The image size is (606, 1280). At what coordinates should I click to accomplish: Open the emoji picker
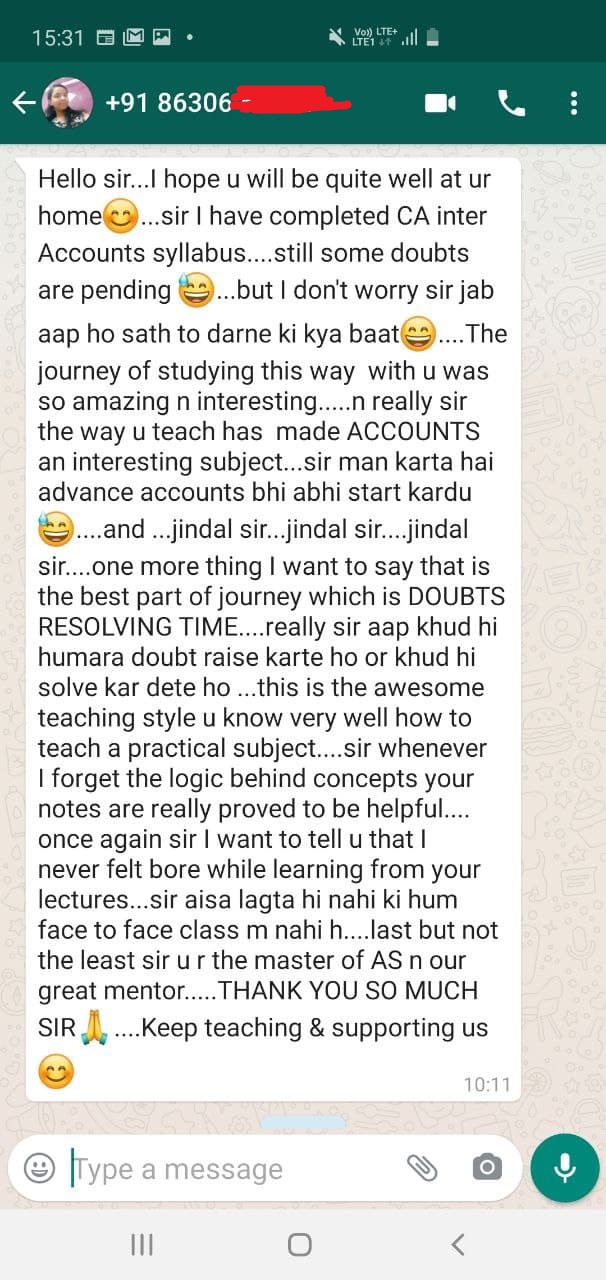pos(39,1168)
